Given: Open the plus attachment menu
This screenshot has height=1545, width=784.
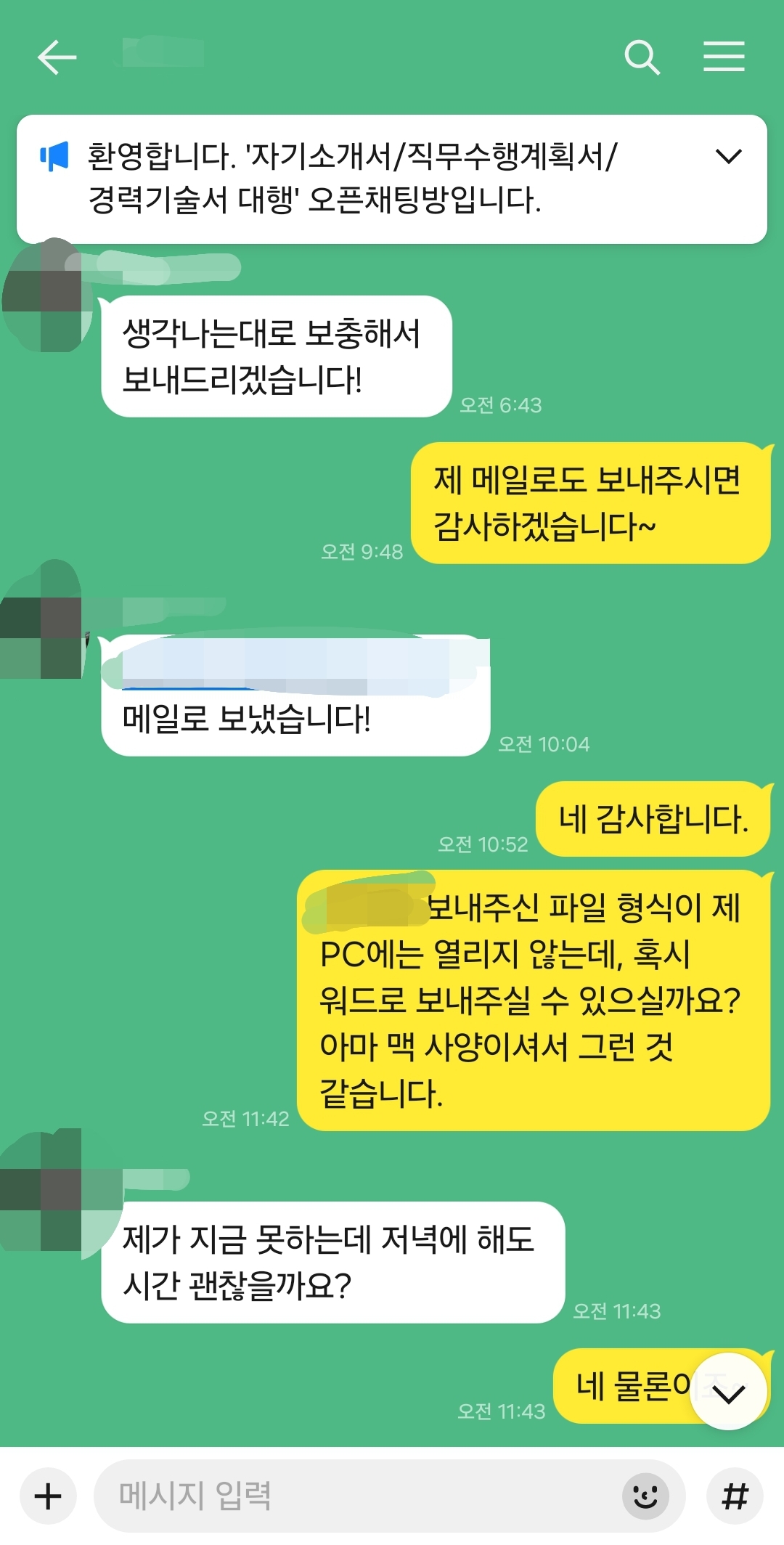Looking at the screenshot, I should click(48, 1496).
